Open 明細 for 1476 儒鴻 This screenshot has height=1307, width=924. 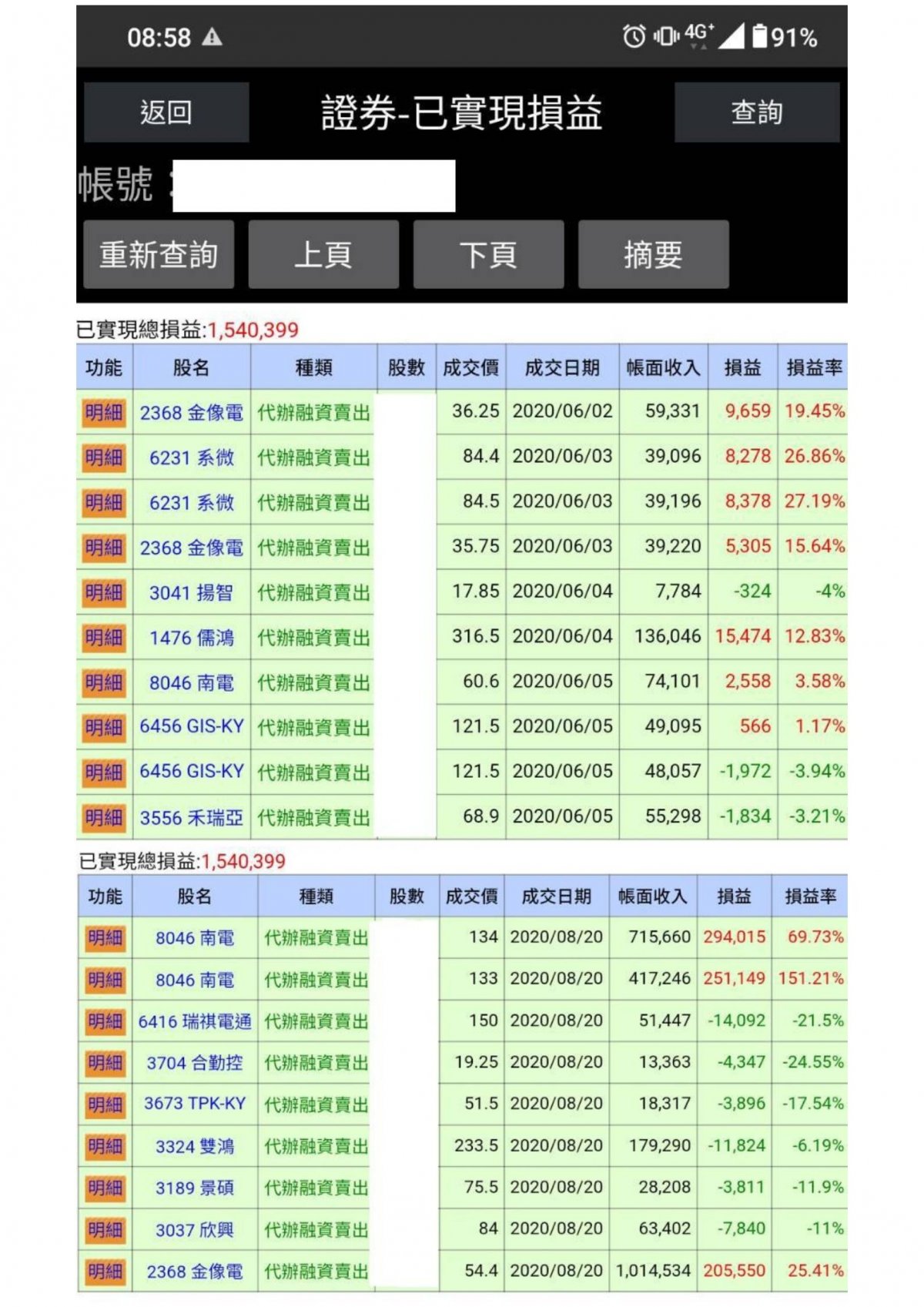104,638
